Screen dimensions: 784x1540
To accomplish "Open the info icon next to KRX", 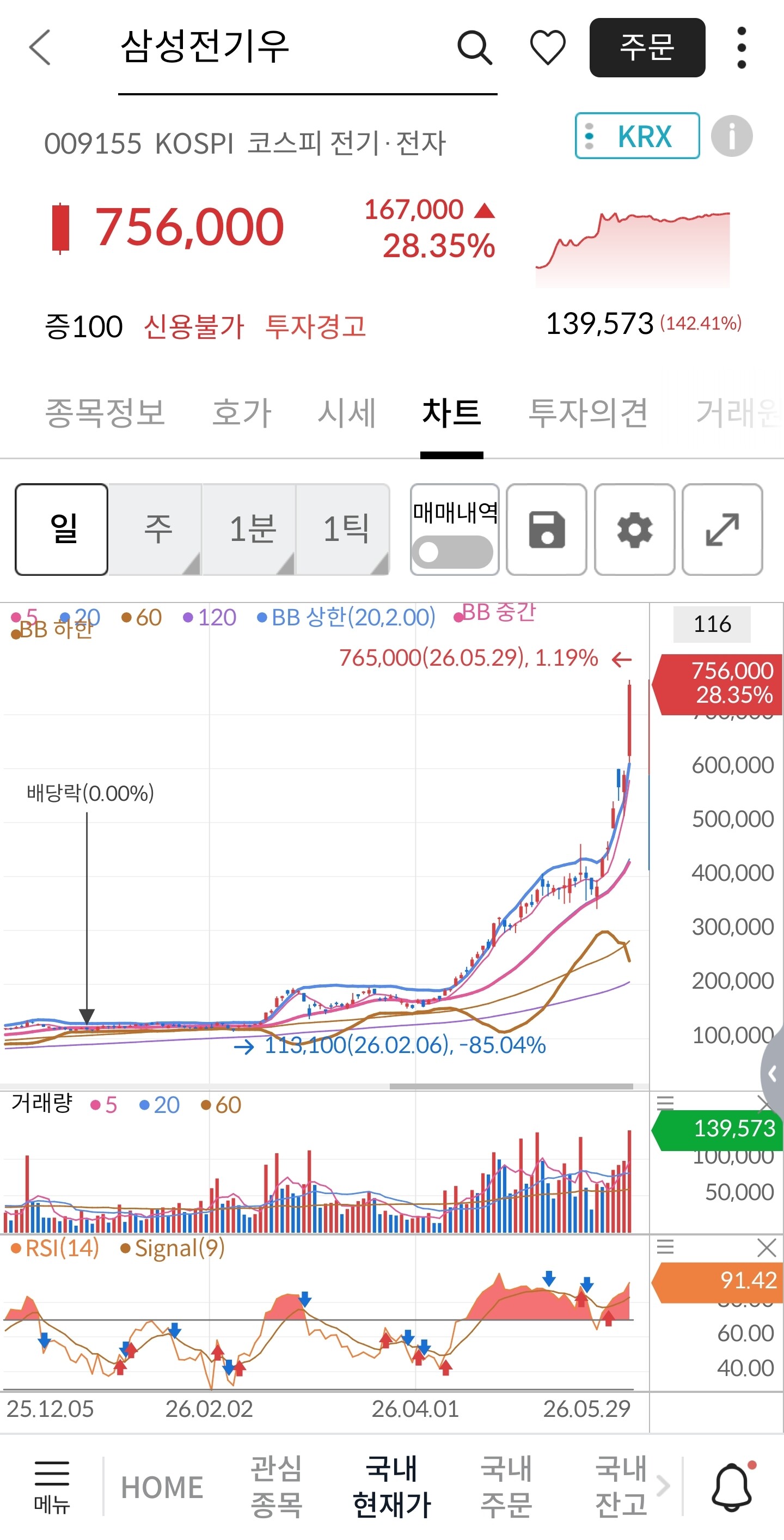I will pyautogui.click(x=731, y=136).
